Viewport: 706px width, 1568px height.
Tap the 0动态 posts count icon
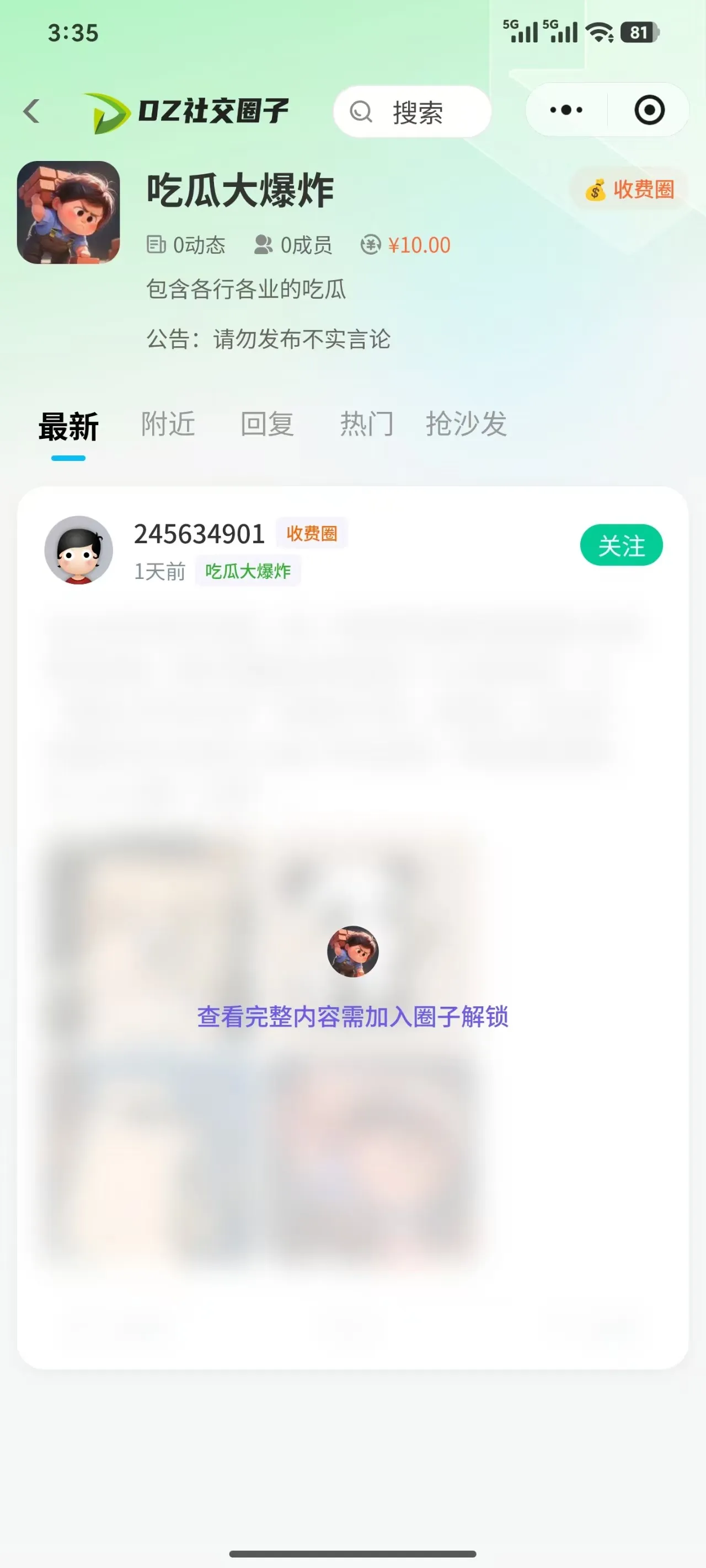(156, 245)
